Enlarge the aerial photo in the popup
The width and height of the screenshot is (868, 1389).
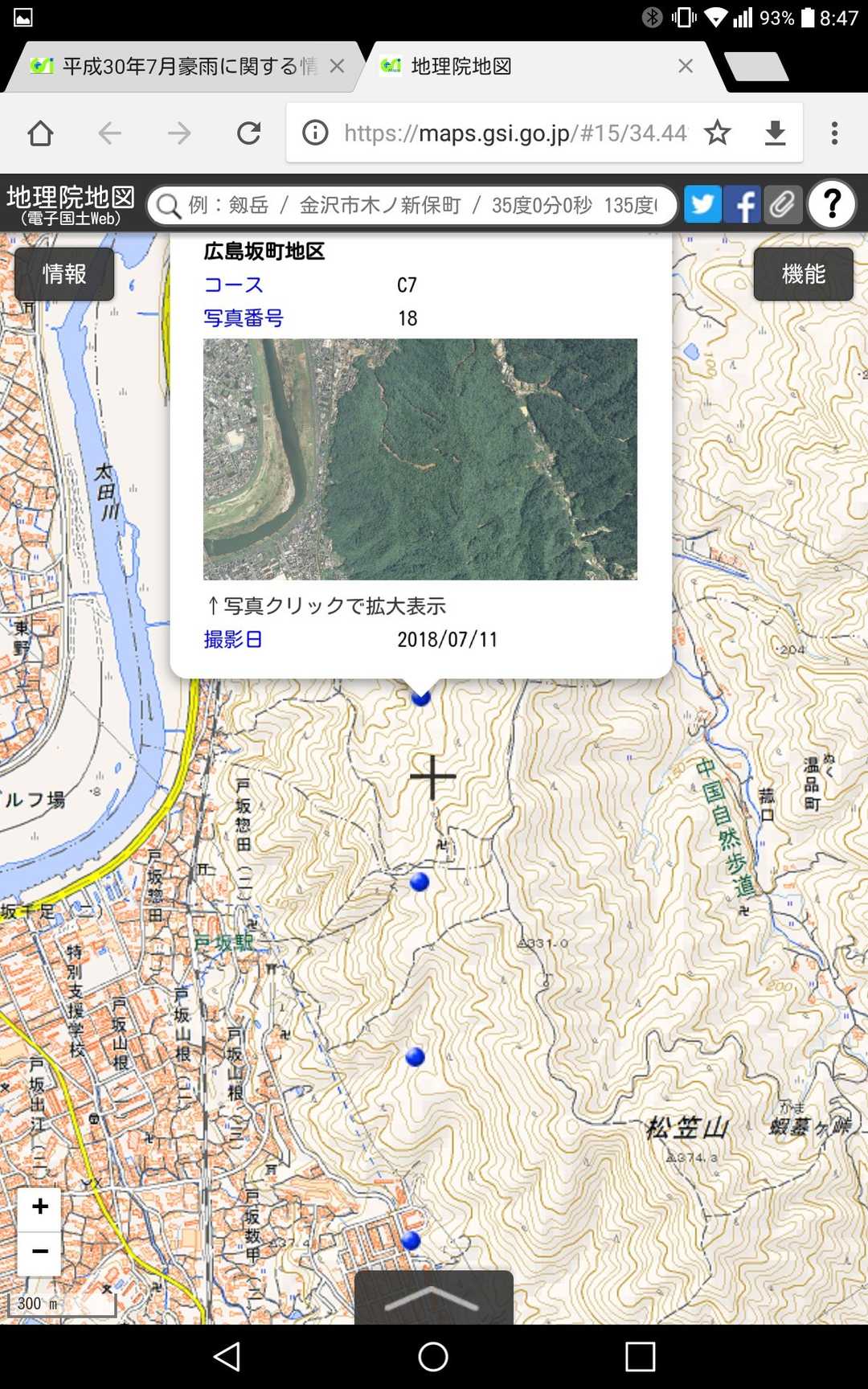(x=420, y=459)
